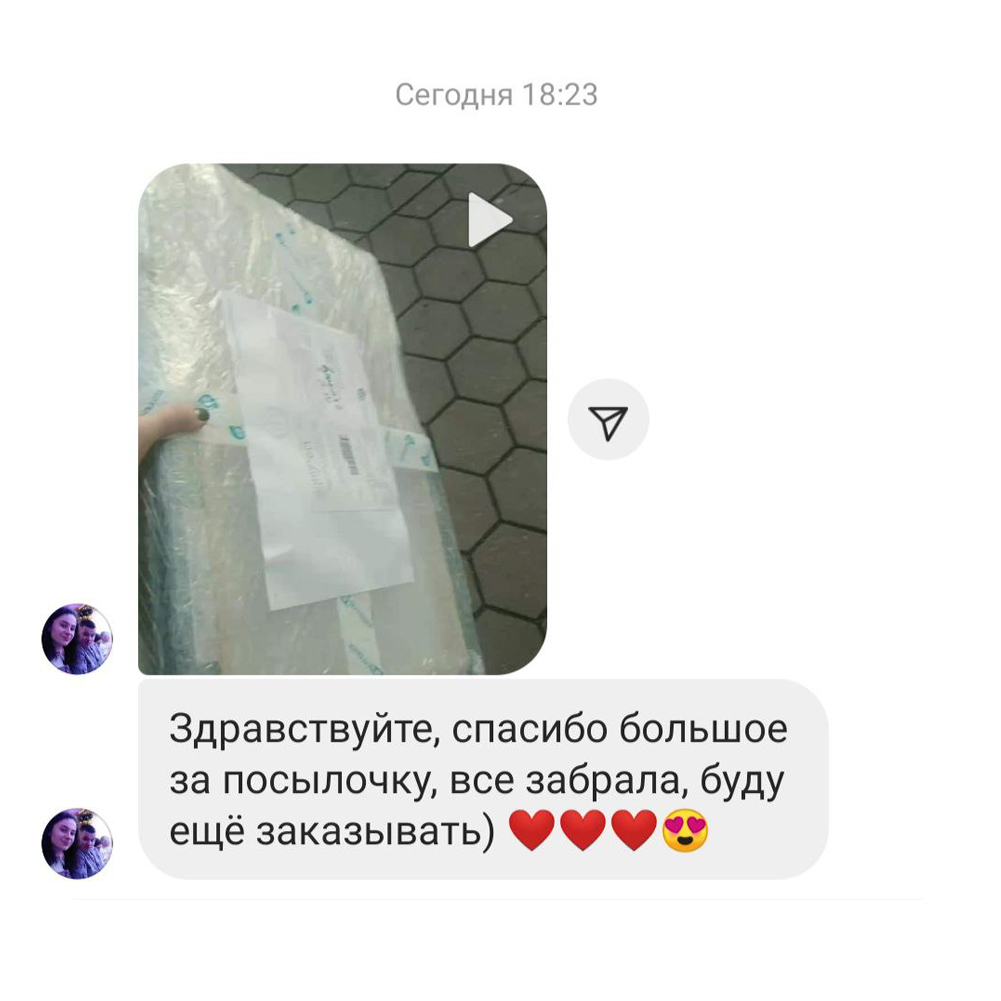The height and width of the screenshot is (1001, 1001).
Task: Open the sender's profile picture beside the video
Action: (x=77, y=639)
